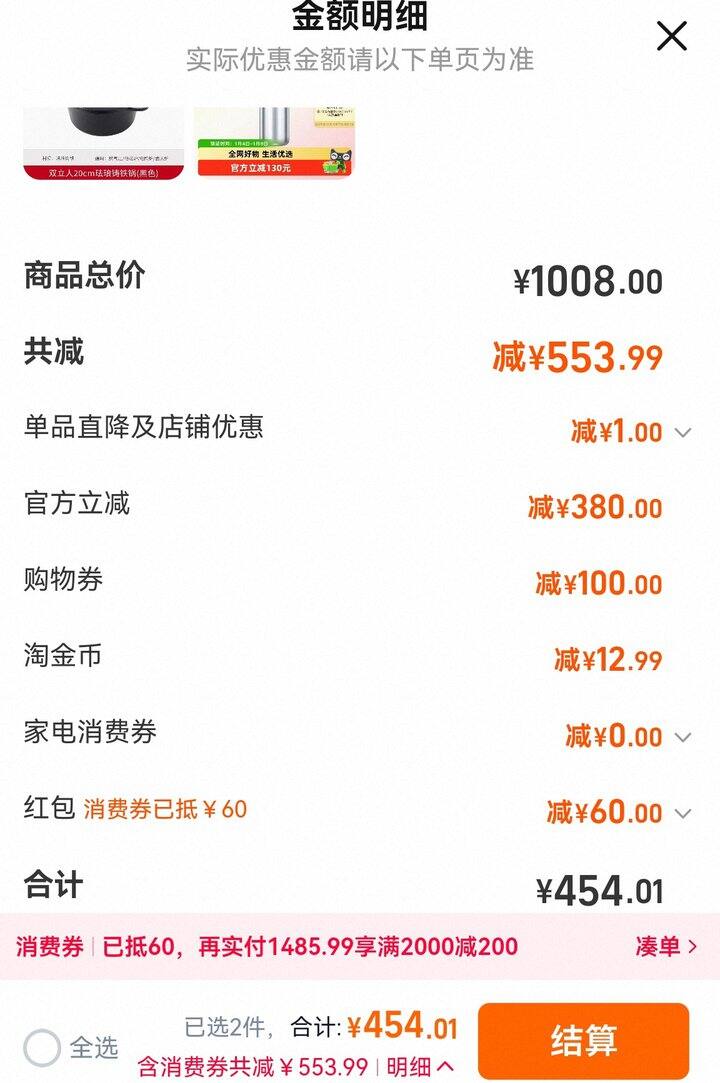The image size is (720, 1083).
Task: Open 凑单 to add more items
Action: coord(666,946)
